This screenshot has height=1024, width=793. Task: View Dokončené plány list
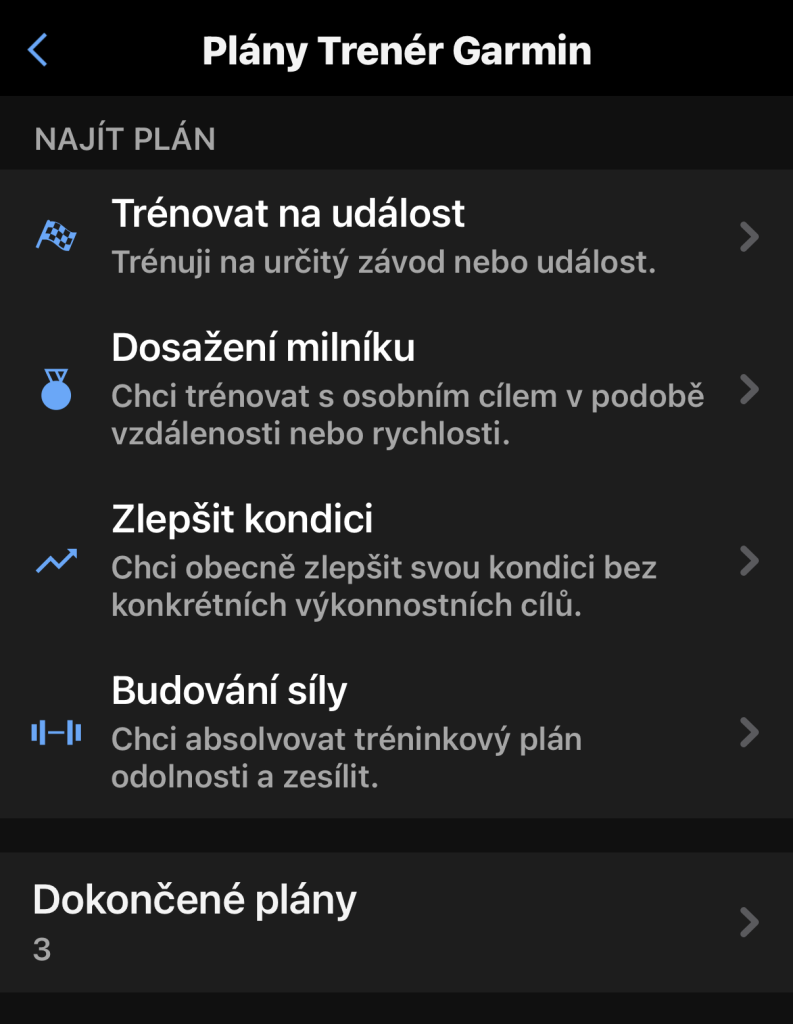396,922
